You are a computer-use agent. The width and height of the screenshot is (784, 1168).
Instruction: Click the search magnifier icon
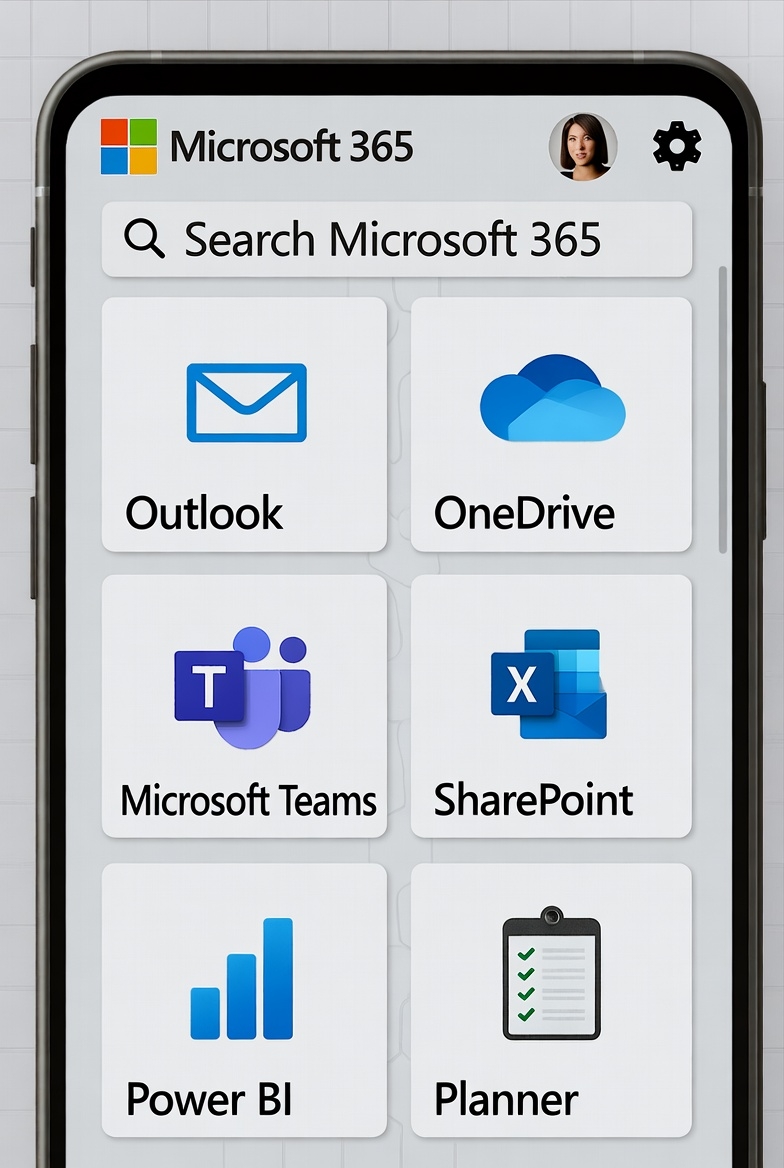(x=145, y=239)
